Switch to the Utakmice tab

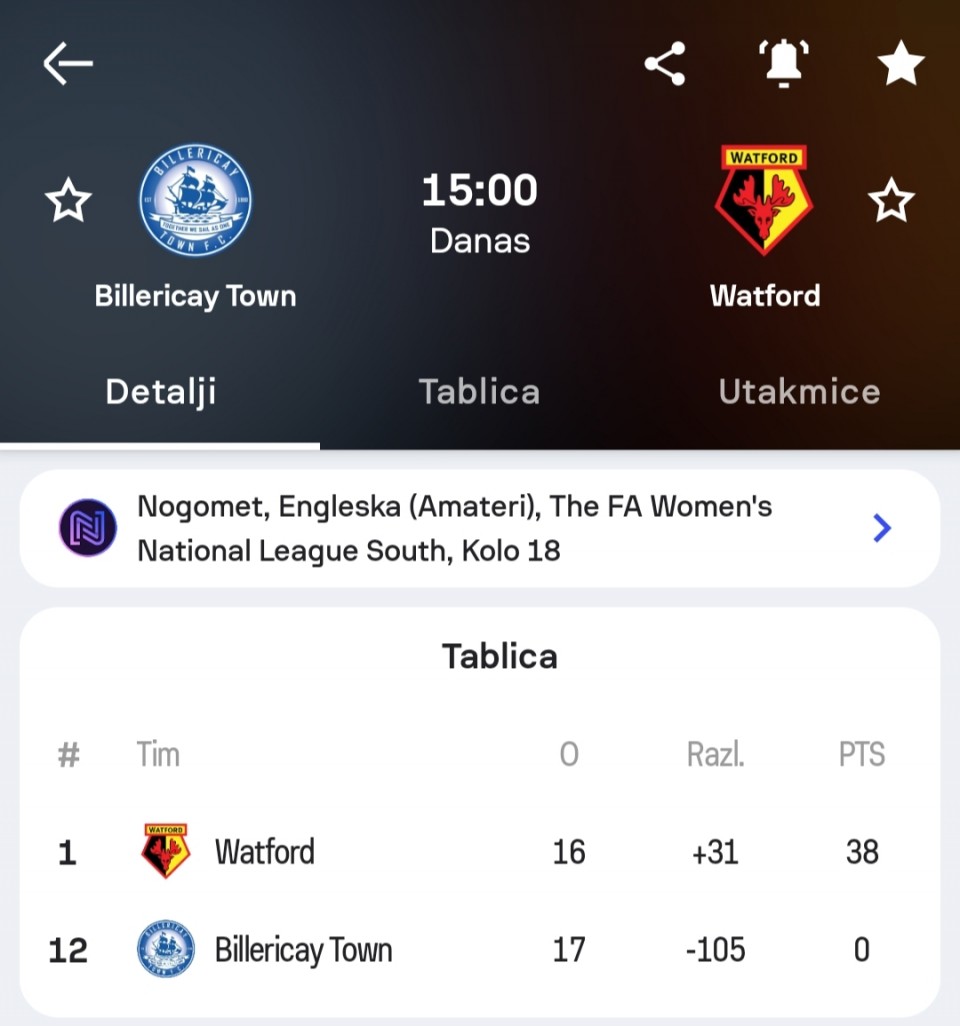click(799, 391)
